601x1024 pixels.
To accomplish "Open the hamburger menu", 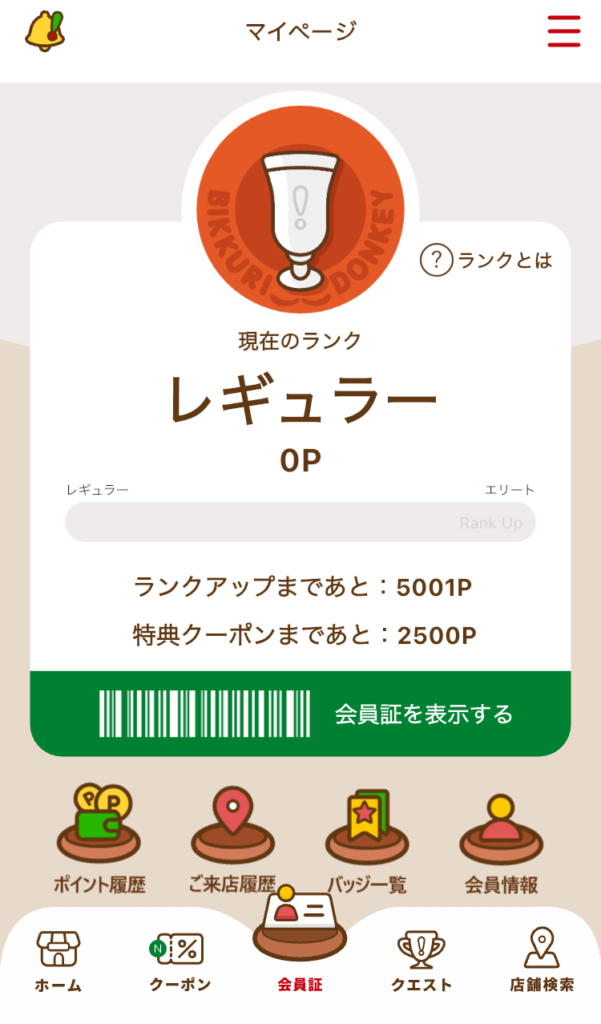I will (x=564, y=31).
